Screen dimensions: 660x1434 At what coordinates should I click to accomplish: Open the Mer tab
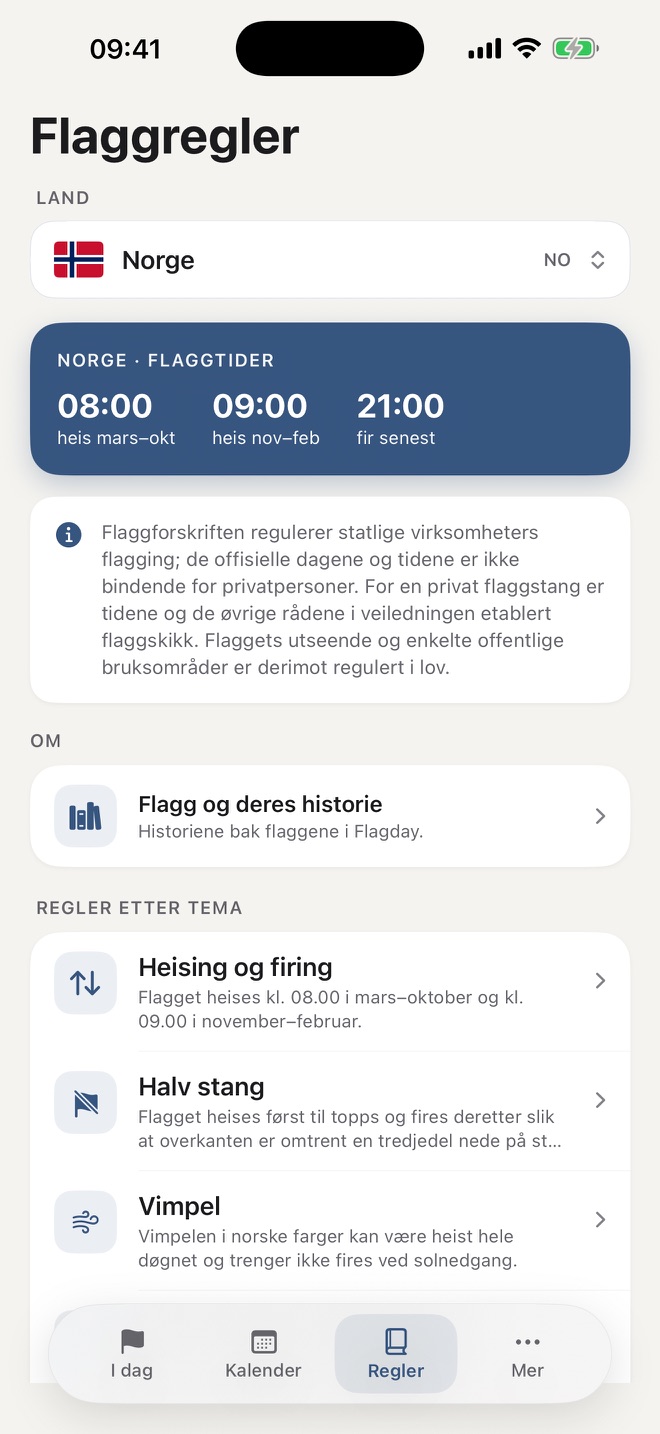[x=527, y=1354]
